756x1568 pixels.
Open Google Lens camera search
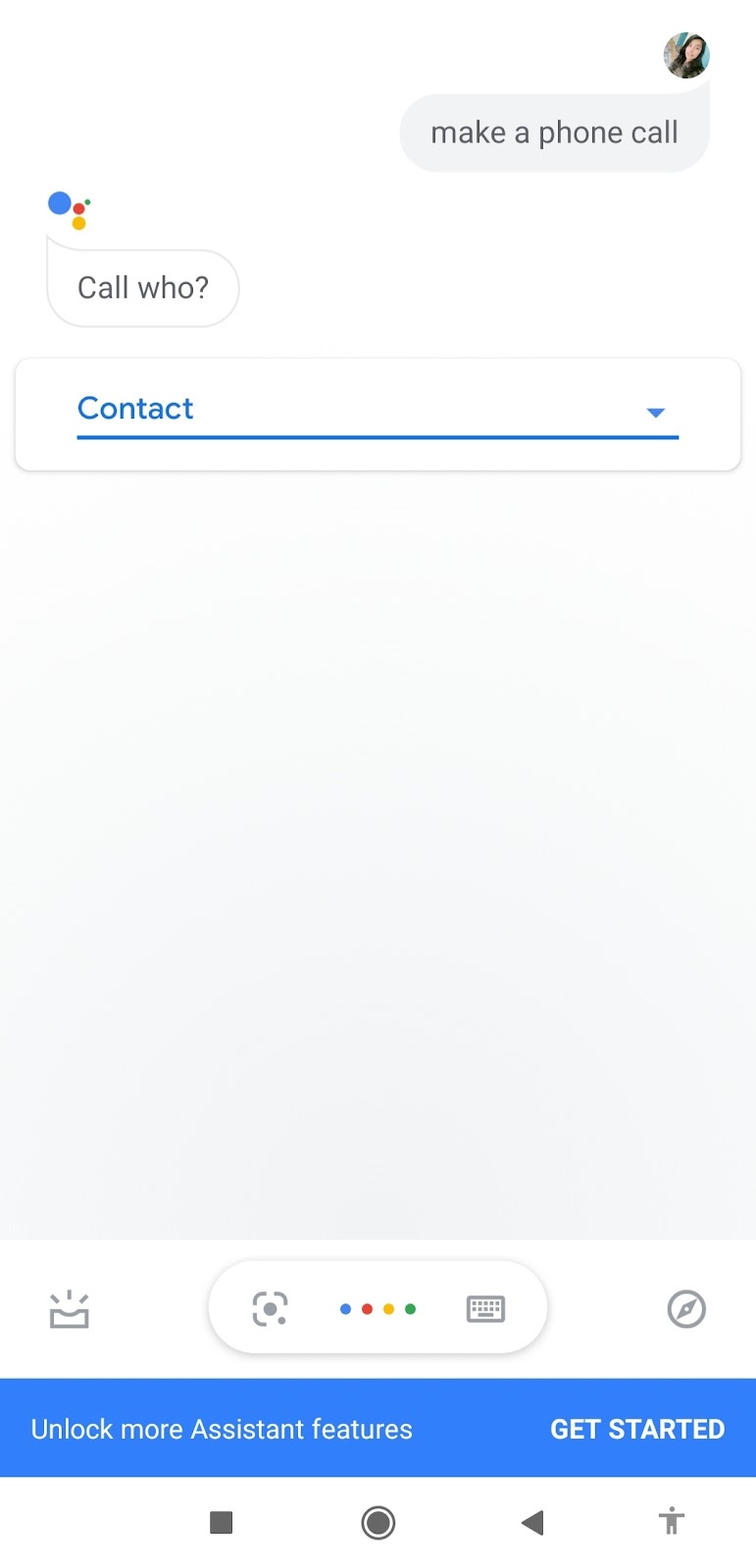click(270, 1308)
